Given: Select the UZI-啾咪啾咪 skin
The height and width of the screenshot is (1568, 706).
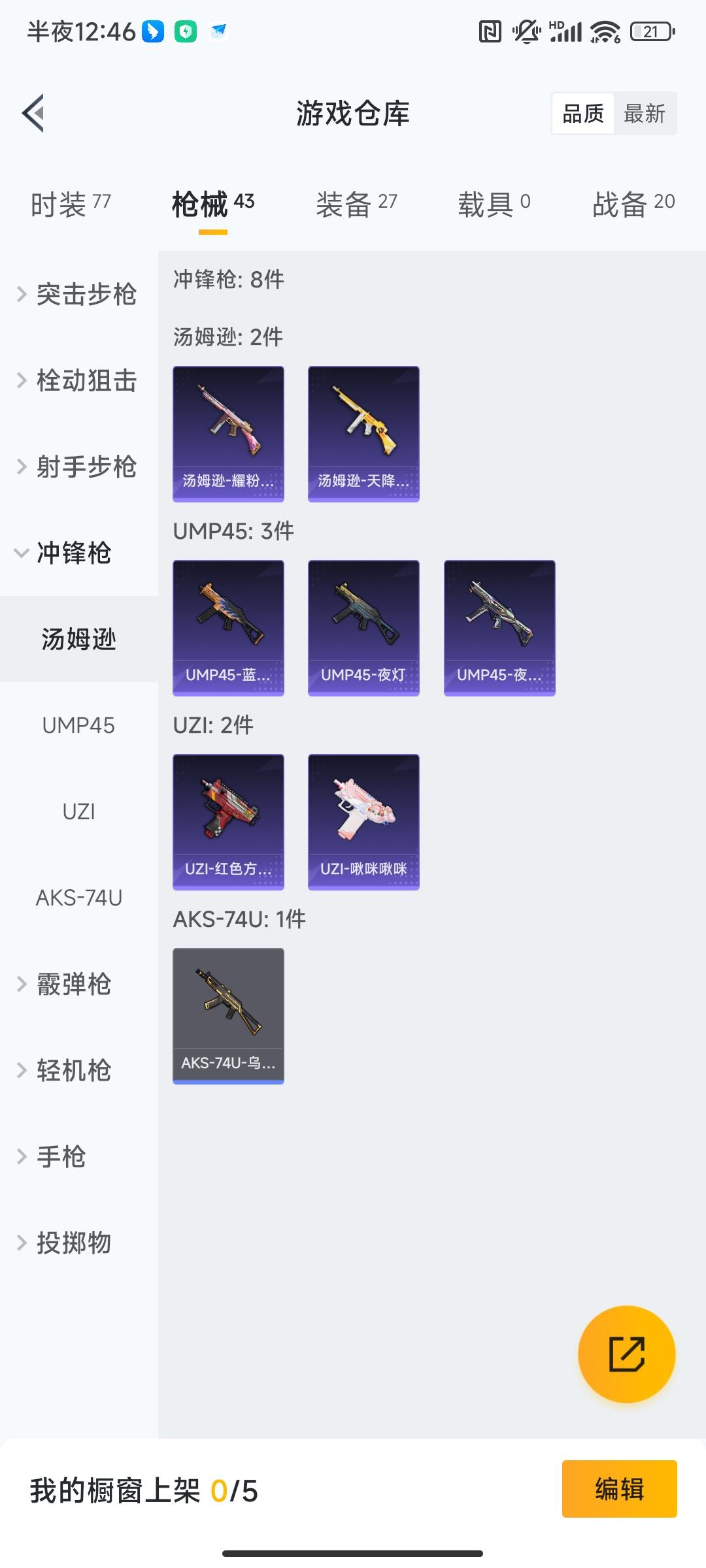Looking at the screenshot, I should tap(363, 822).
